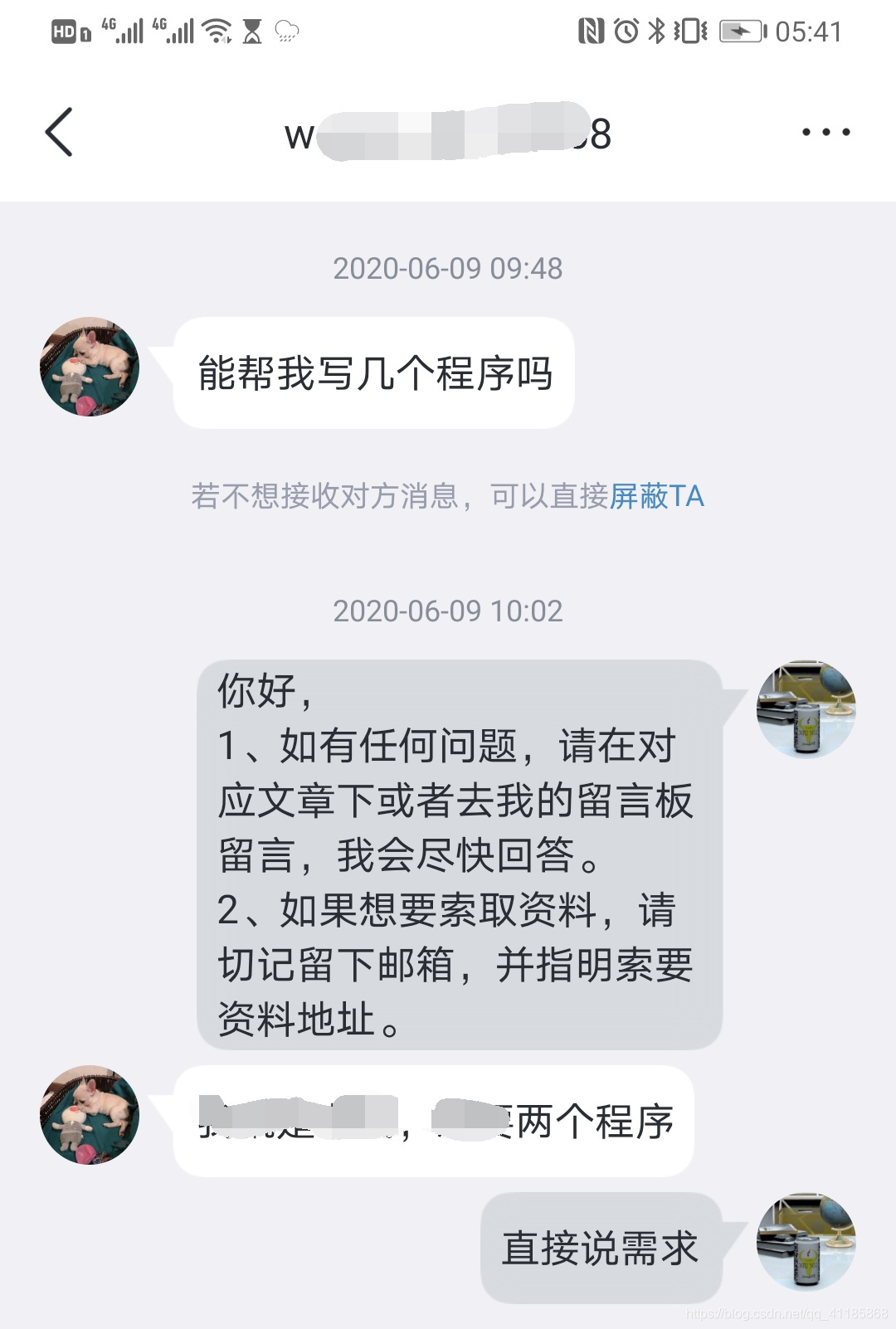Image resolution: width=896 pixels, height=1329 pixels.
Task: Click the 2020-06-09 09:48 timestamp
Action: coord(447,269)
